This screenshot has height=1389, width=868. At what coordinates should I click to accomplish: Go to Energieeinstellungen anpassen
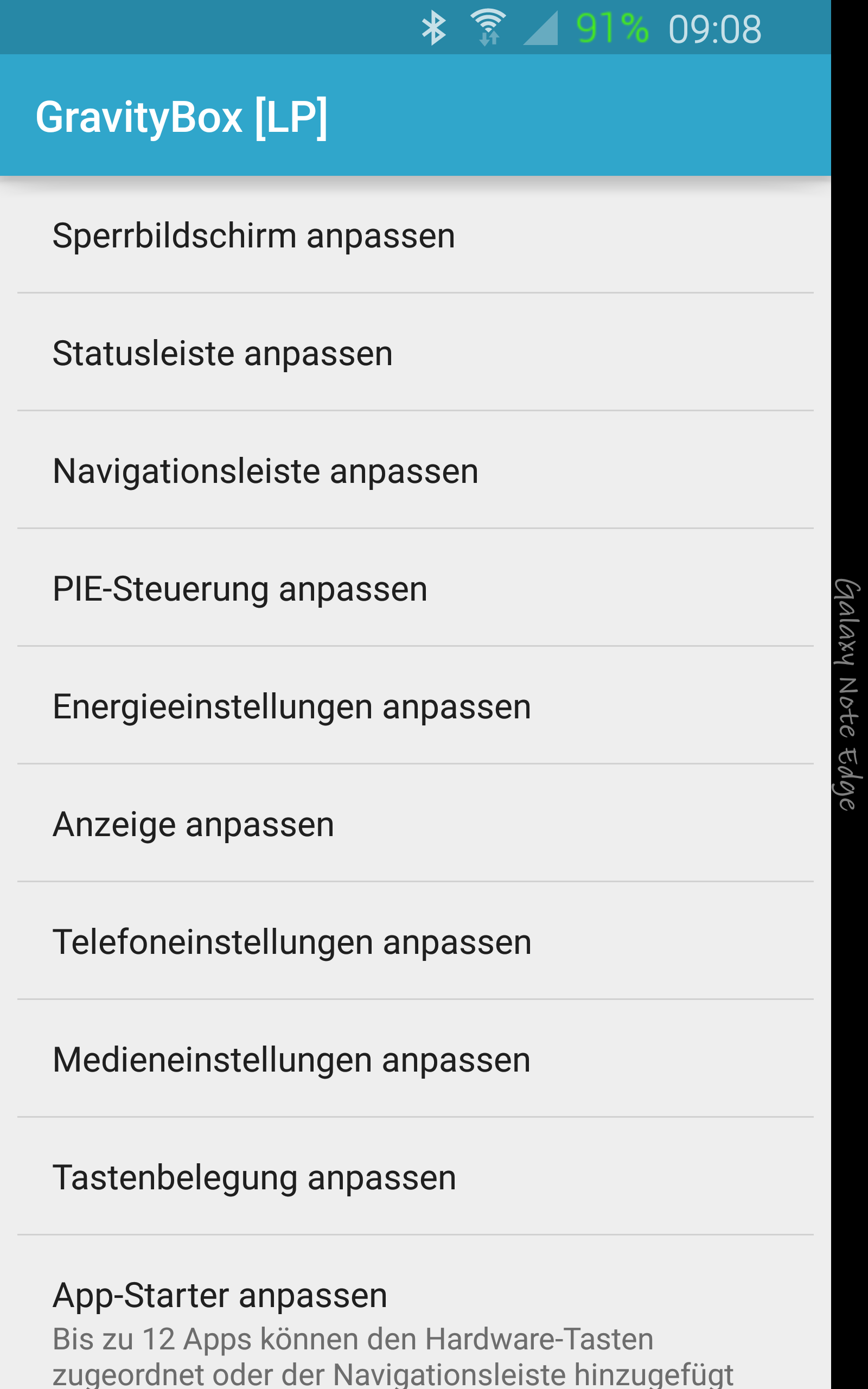(x=416, y=705)
